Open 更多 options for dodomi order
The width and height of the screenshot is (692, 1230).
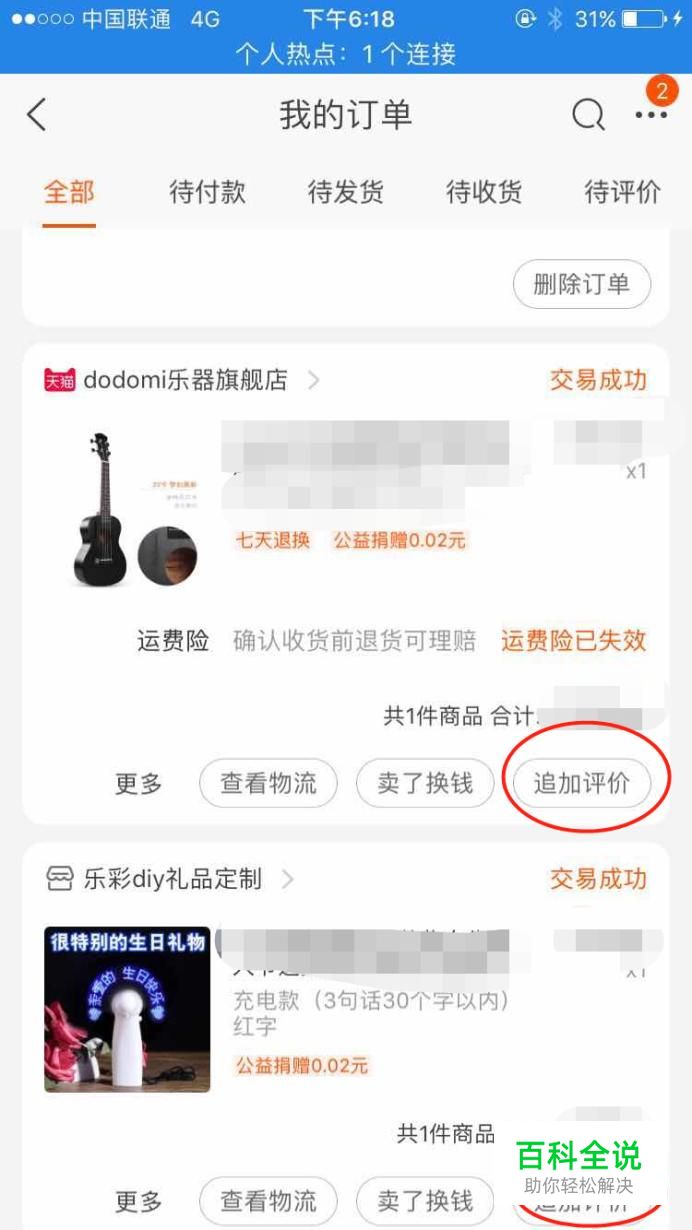[x=138, y=784]
